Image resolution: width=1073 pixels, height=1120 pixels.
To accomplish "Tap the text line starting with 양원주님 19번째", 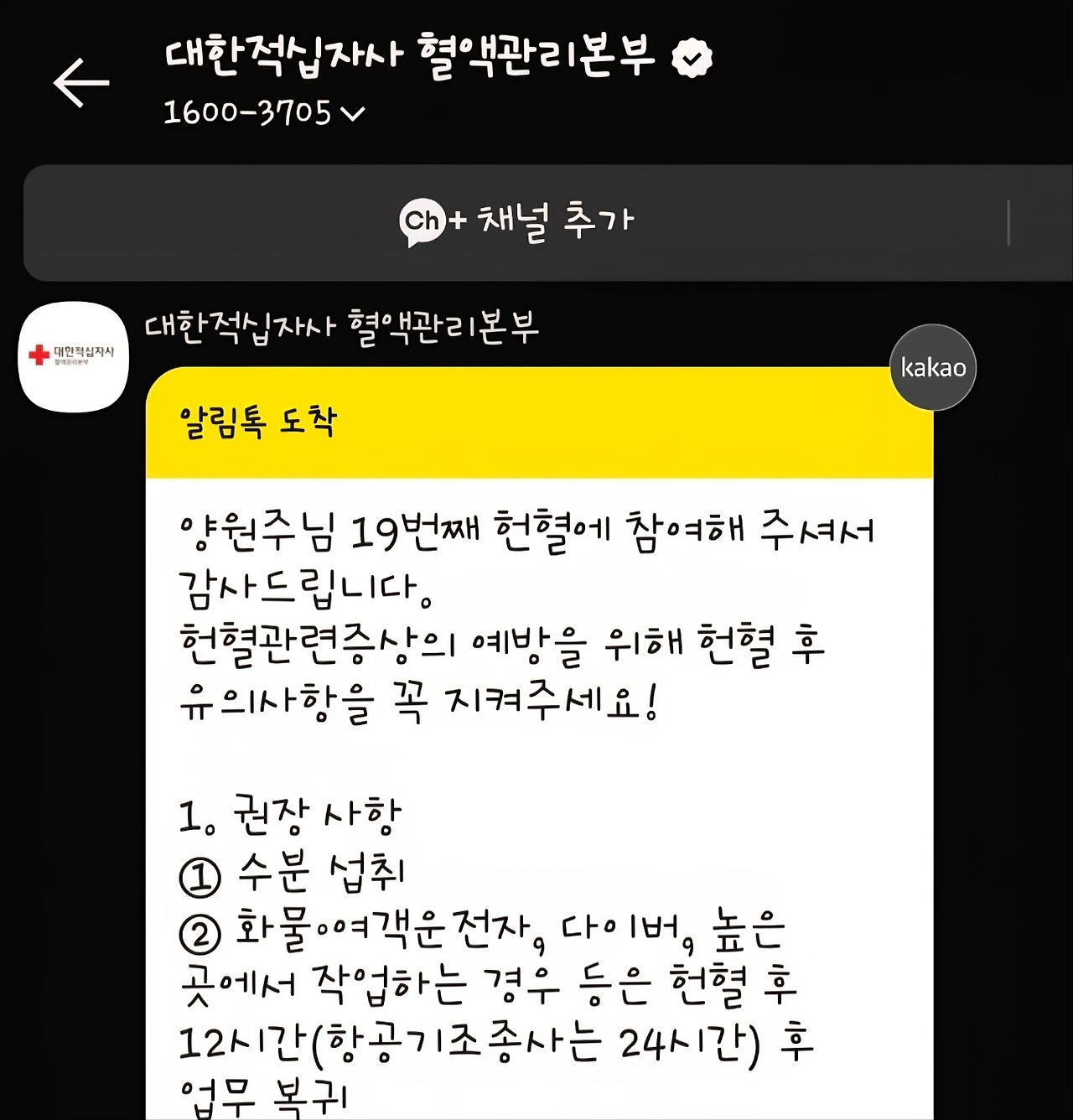I will (x=528, y=528).
